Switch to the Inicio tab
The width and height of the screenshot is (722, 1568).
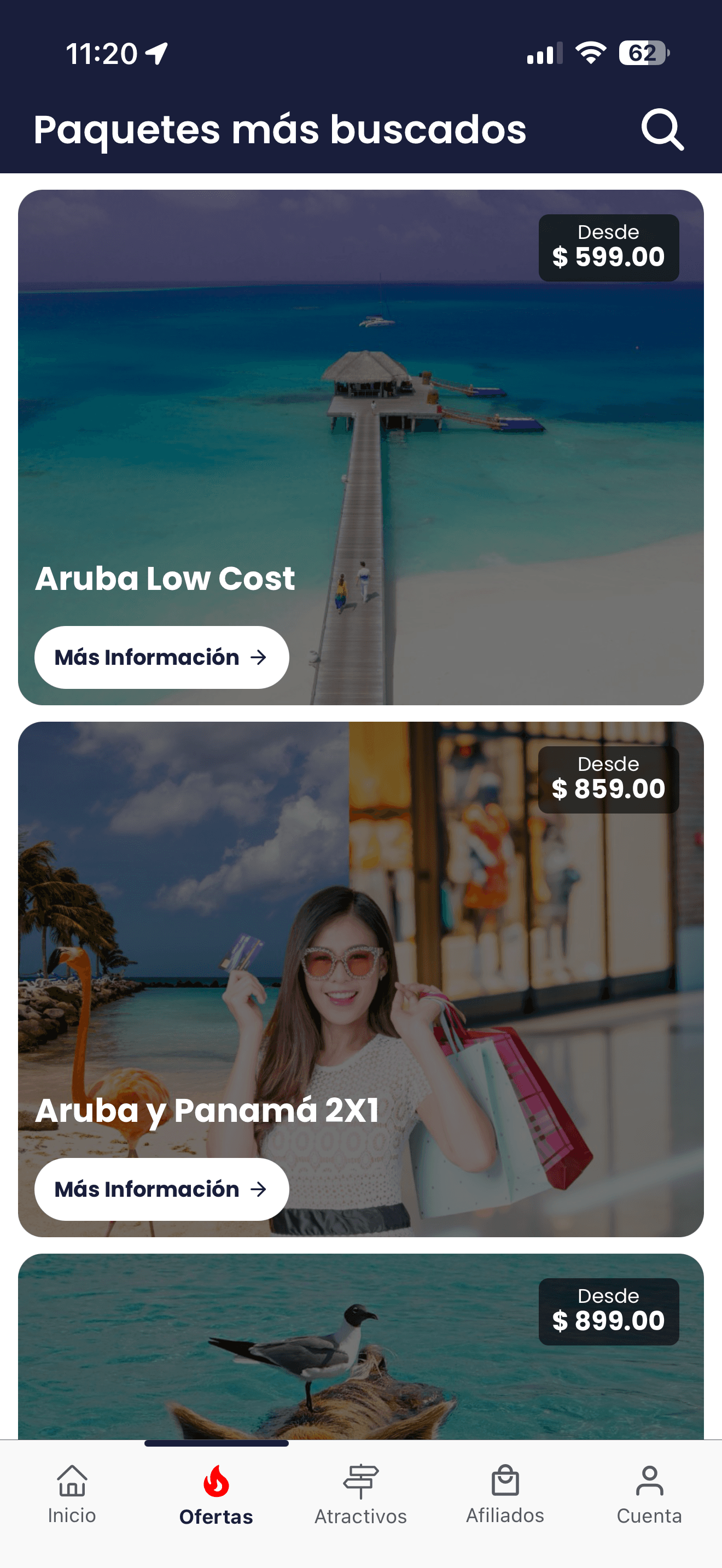(x=71, y=1497)
